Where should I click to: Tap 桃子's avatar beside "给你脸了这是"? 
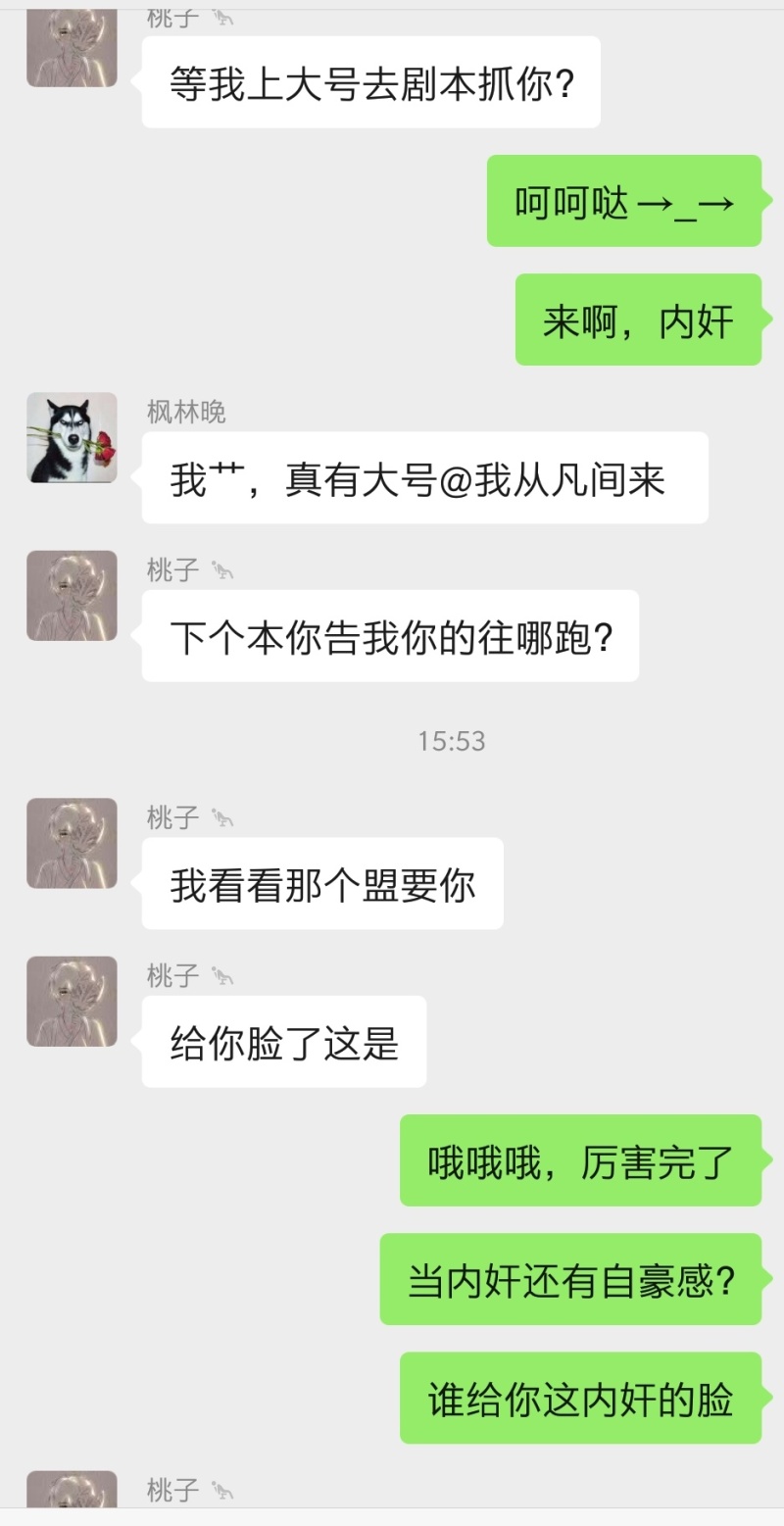click(x=72, y=1002)
